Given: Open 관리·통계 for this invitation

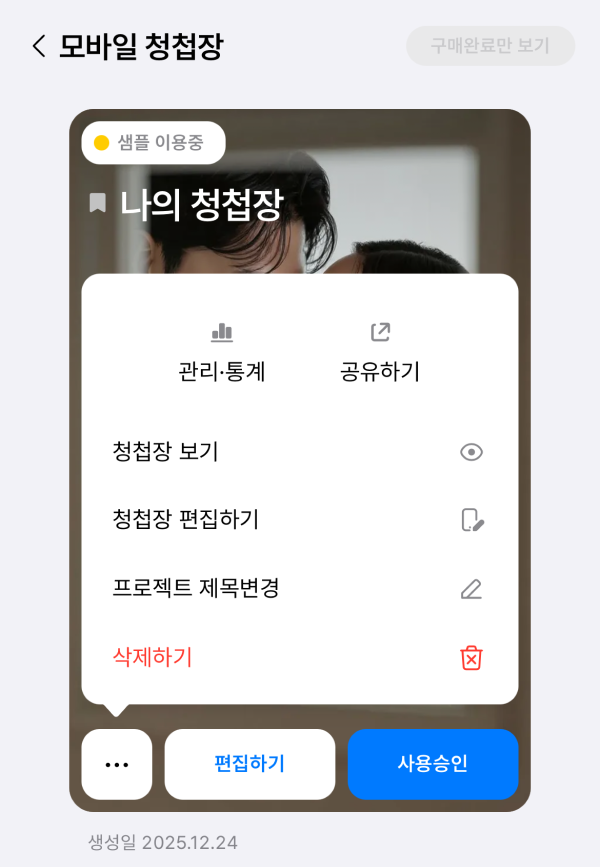Looking at the screenshot, I should click(222, 354).
